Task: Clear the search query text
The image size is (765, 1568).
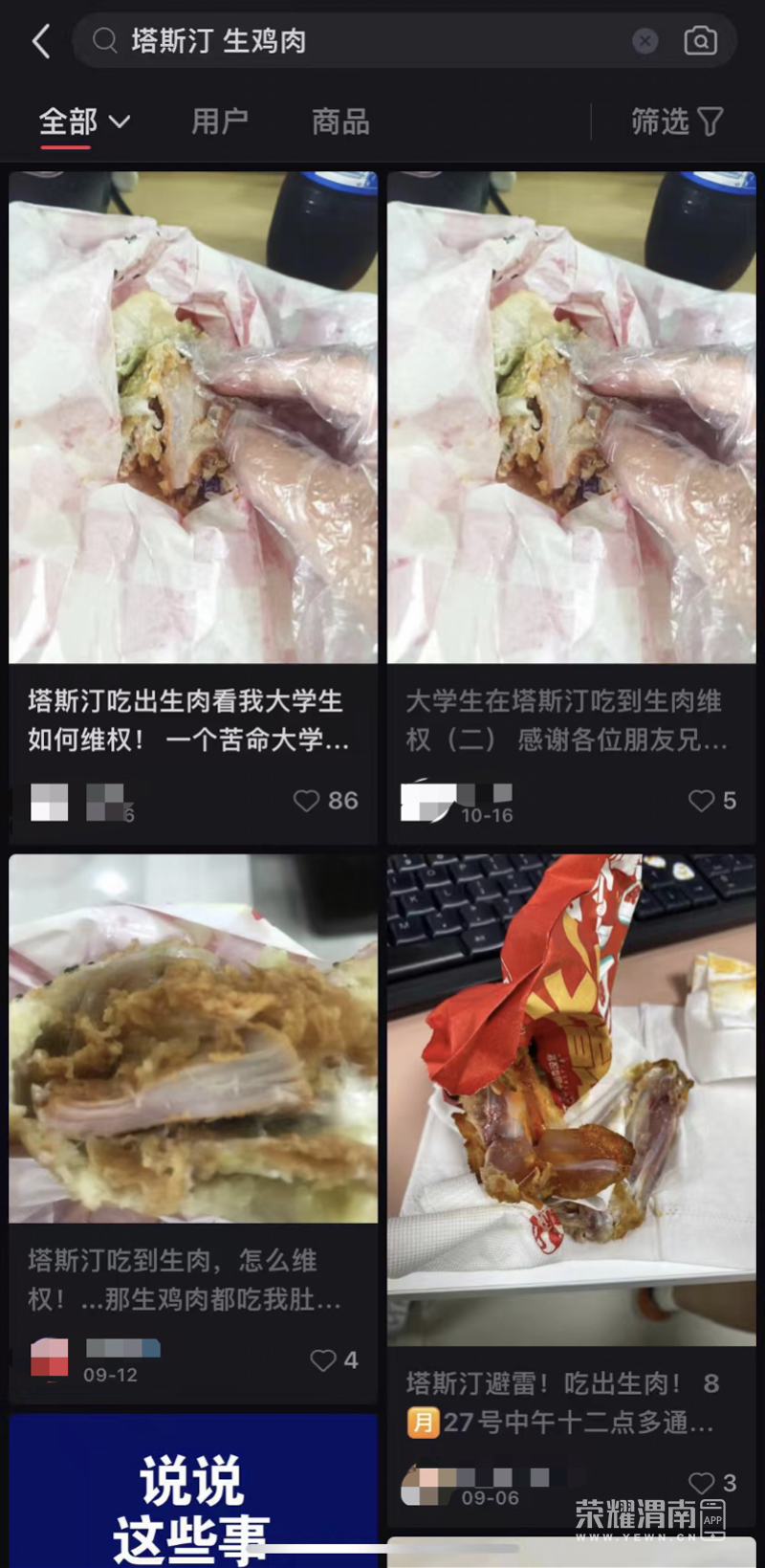Action: (x=645, y=41)
